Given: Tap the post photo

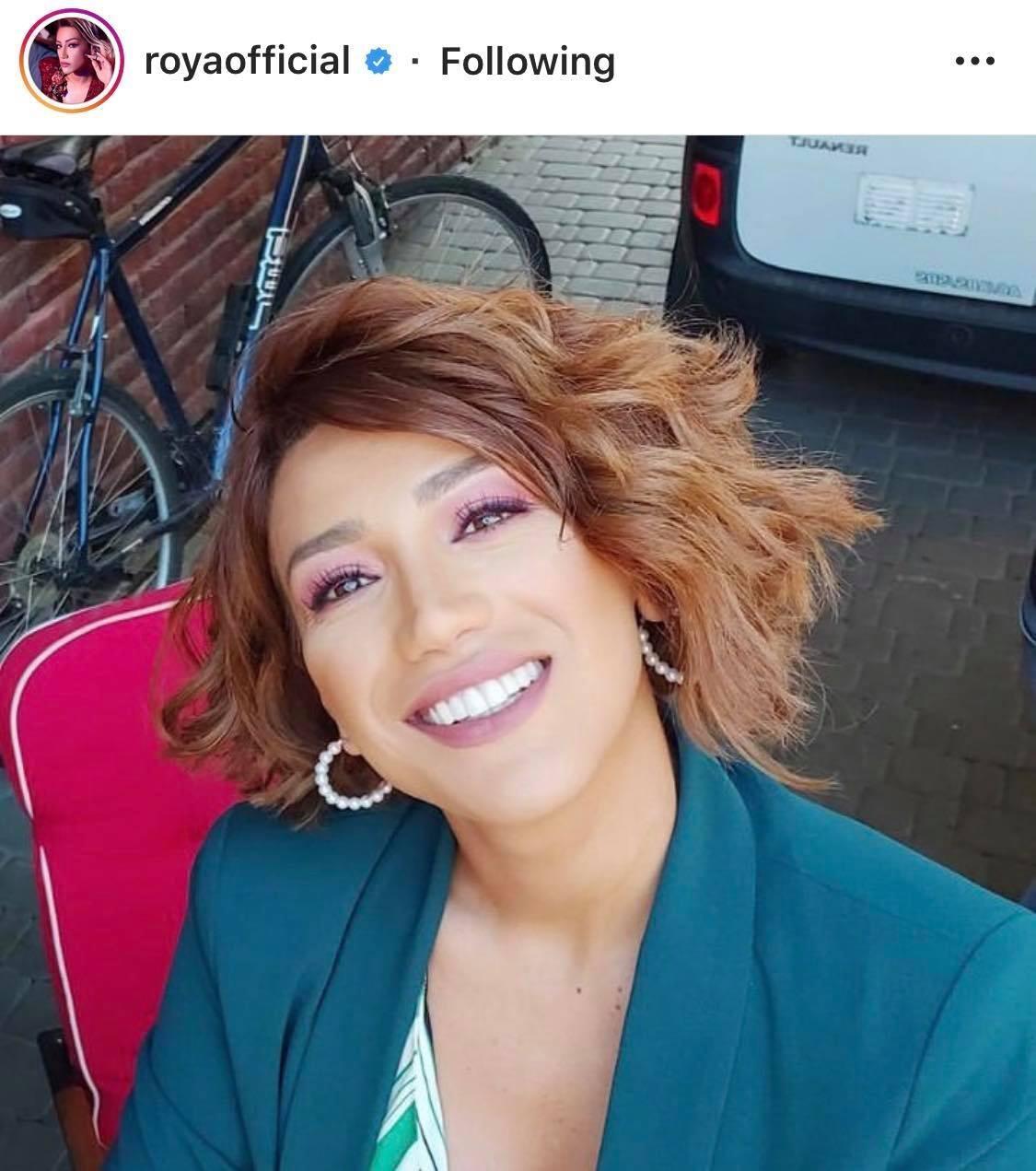Looking at the screenshot, I should [x=518, y=652].
